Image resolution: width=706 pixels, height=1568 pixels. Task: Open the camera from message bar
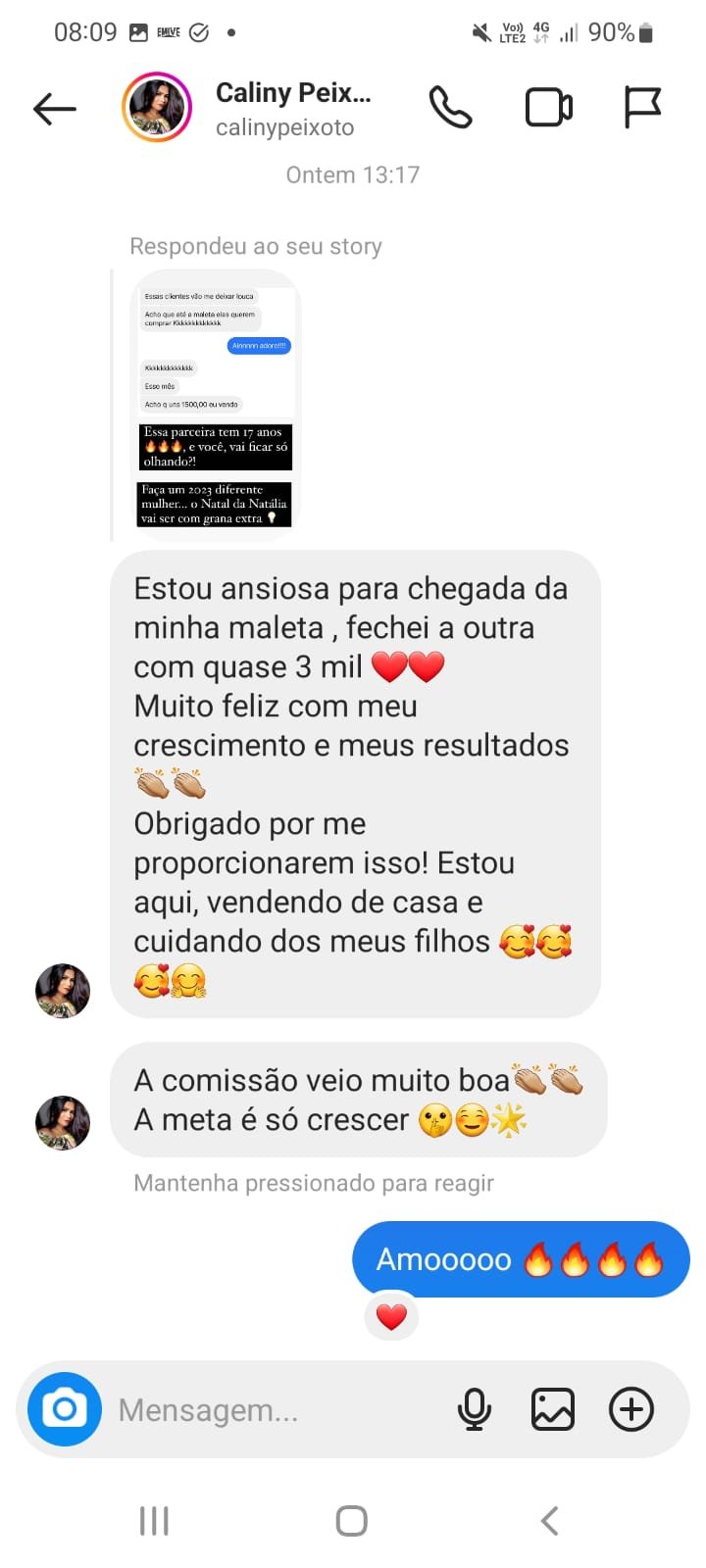coord(65,1409)
